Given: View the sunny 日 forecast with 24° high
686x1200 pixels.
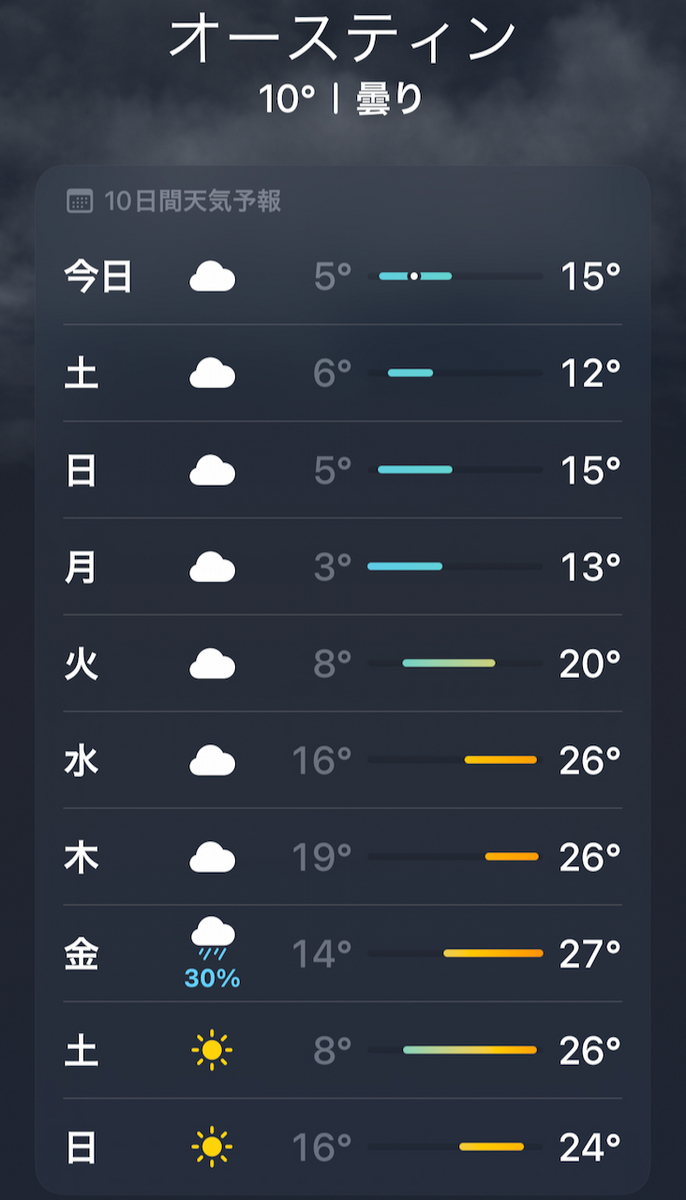Looking at the screenshot, I should pos(343,1146).
